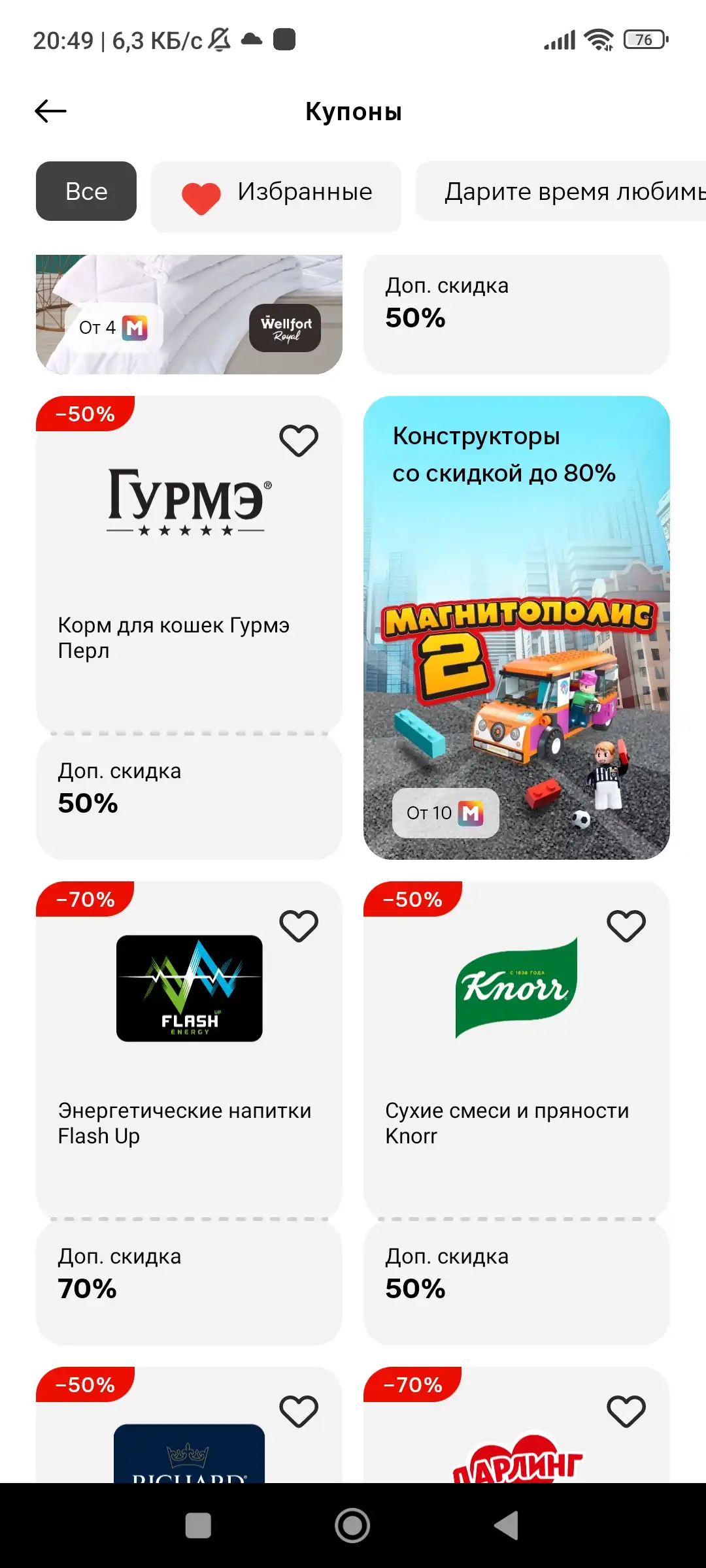Go to the system home screen
Screen dimensions: 706x1568
(352, 1526)
